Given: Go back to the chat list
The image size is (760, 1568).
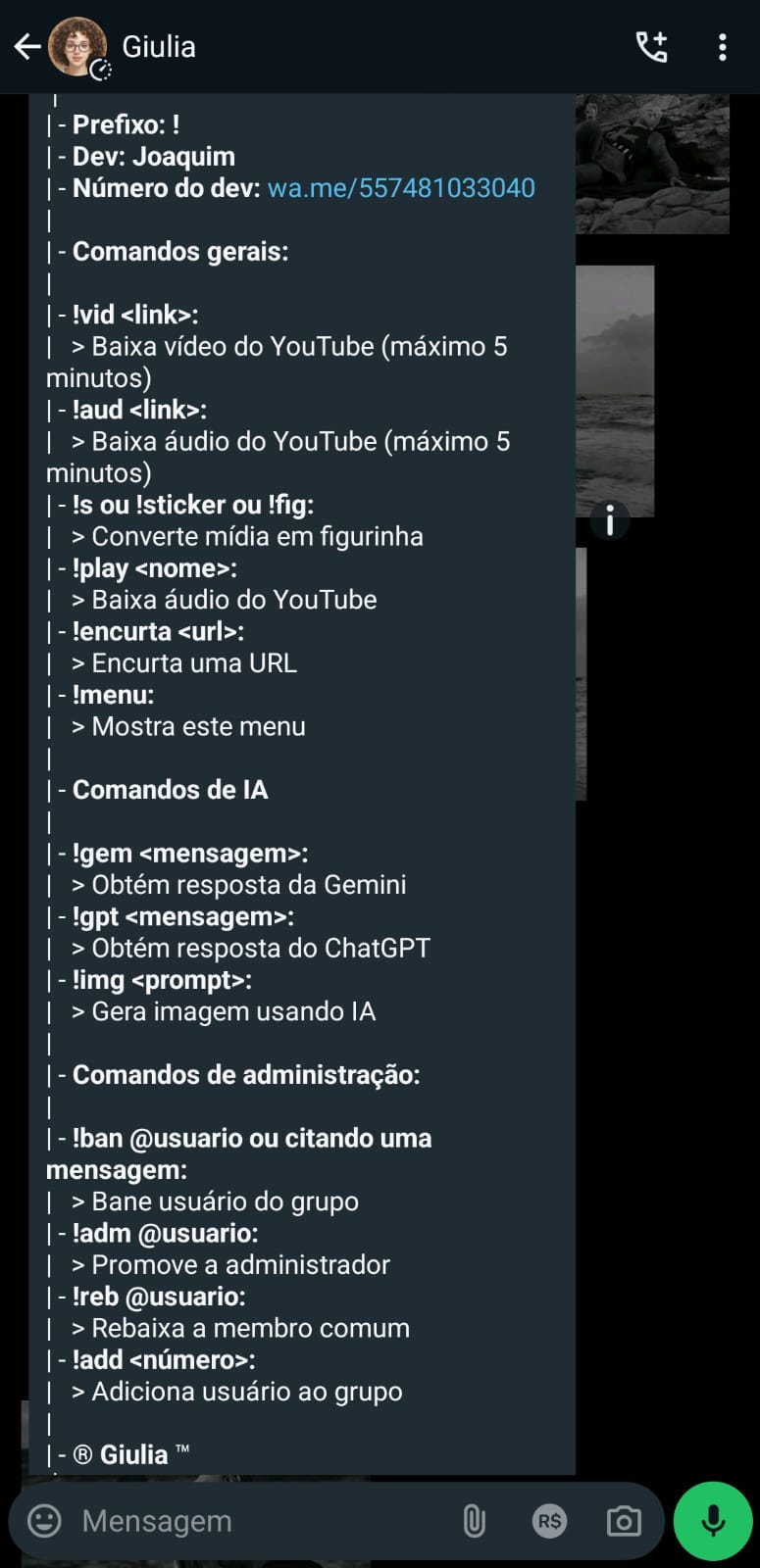Looking at the screenshot, I should pyautogui.click(x=26, y=46).
